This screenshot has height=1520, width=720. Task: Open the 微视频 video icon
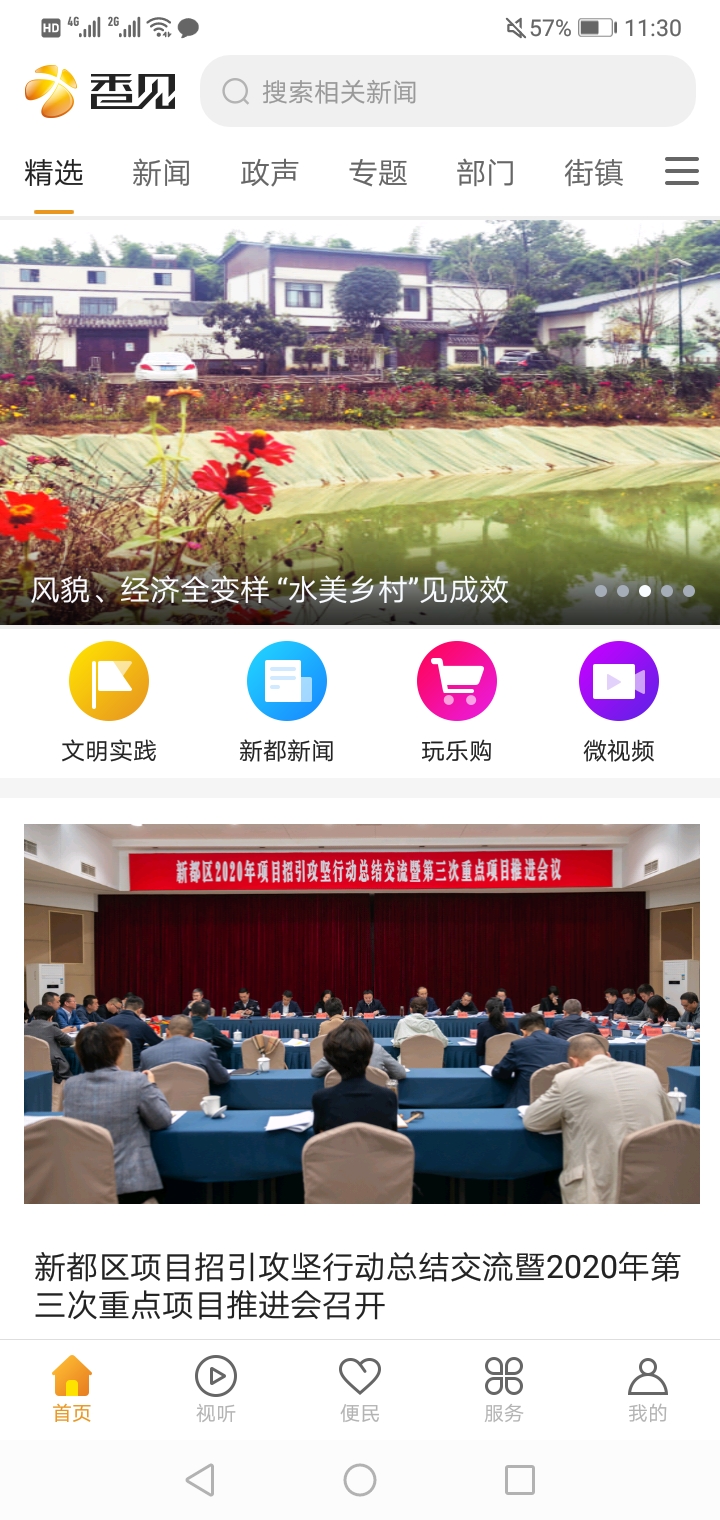pos(618,680)
